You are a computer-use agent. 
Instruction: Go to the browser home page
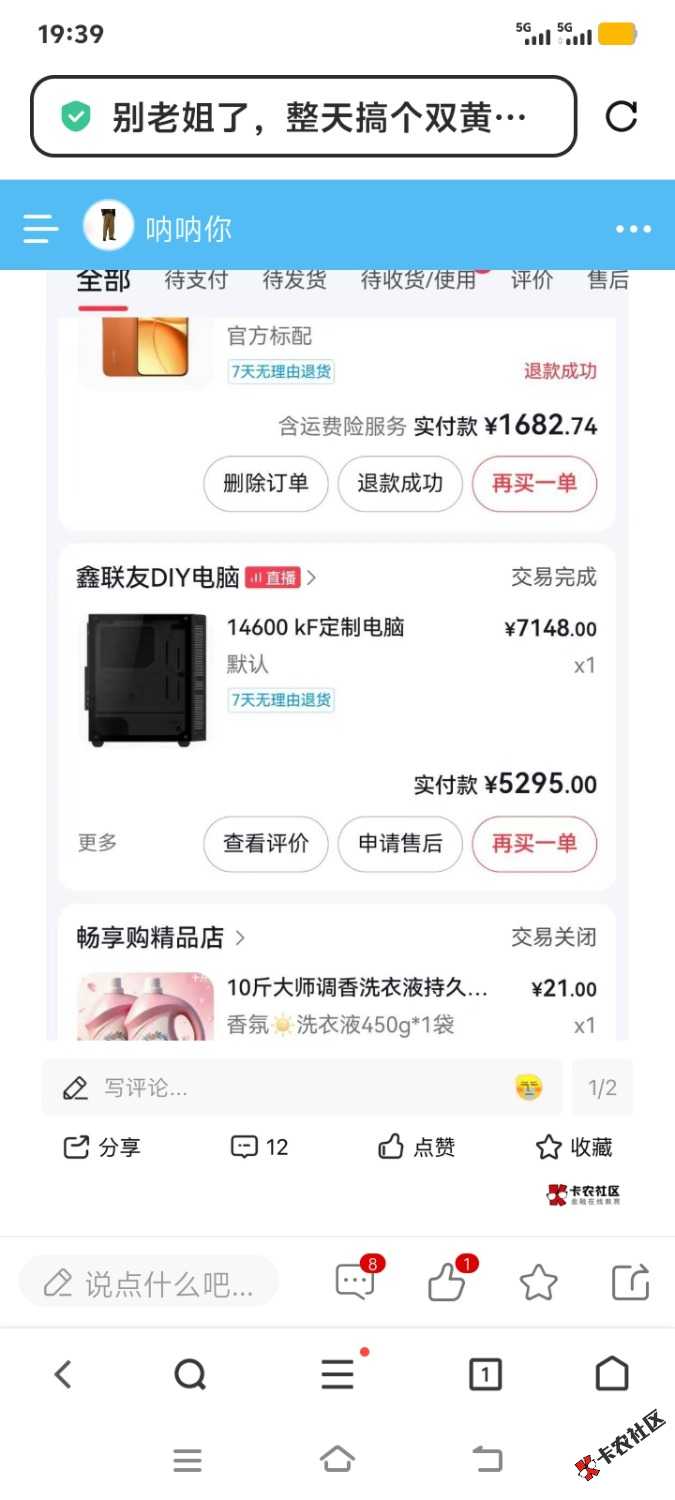pos(612,1375)
